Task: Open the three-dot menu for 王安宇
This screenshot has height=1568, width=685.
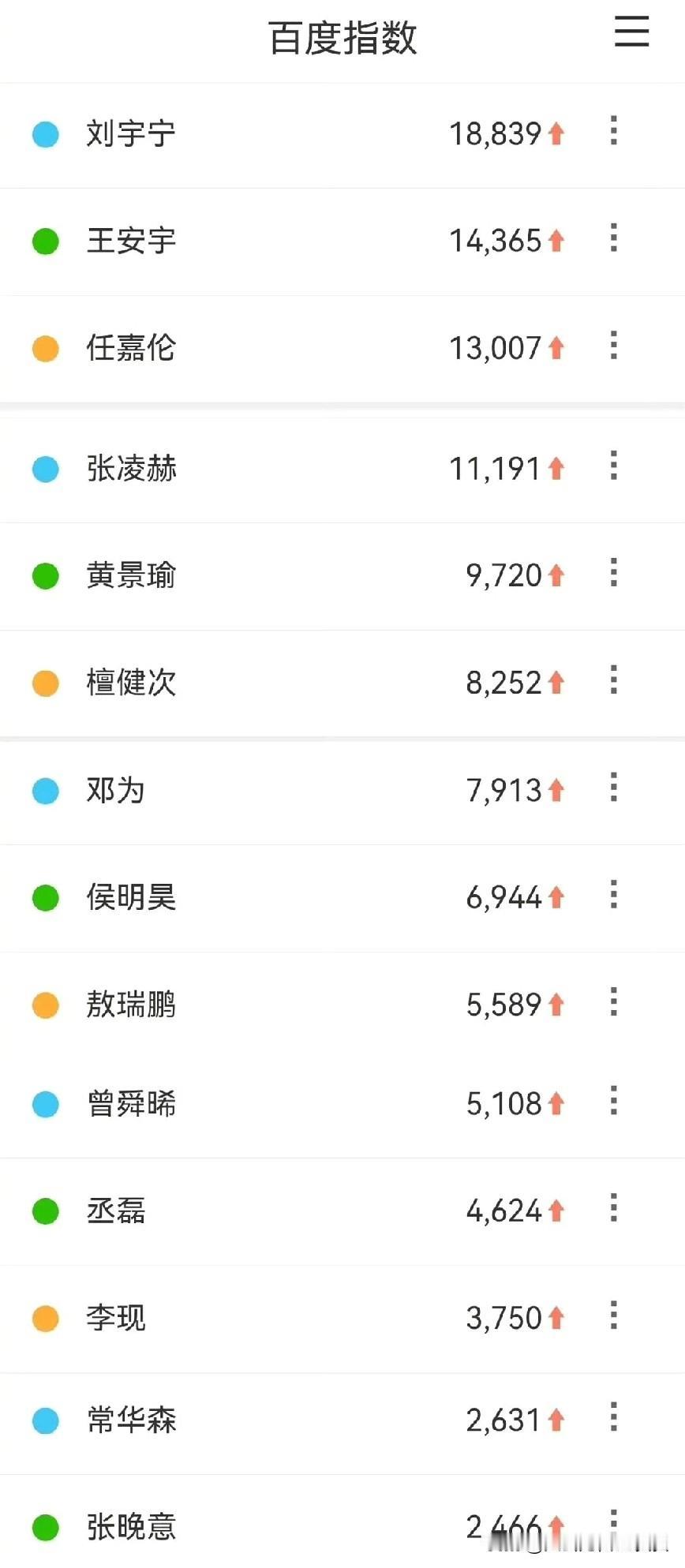Action: tap(613, 239)
